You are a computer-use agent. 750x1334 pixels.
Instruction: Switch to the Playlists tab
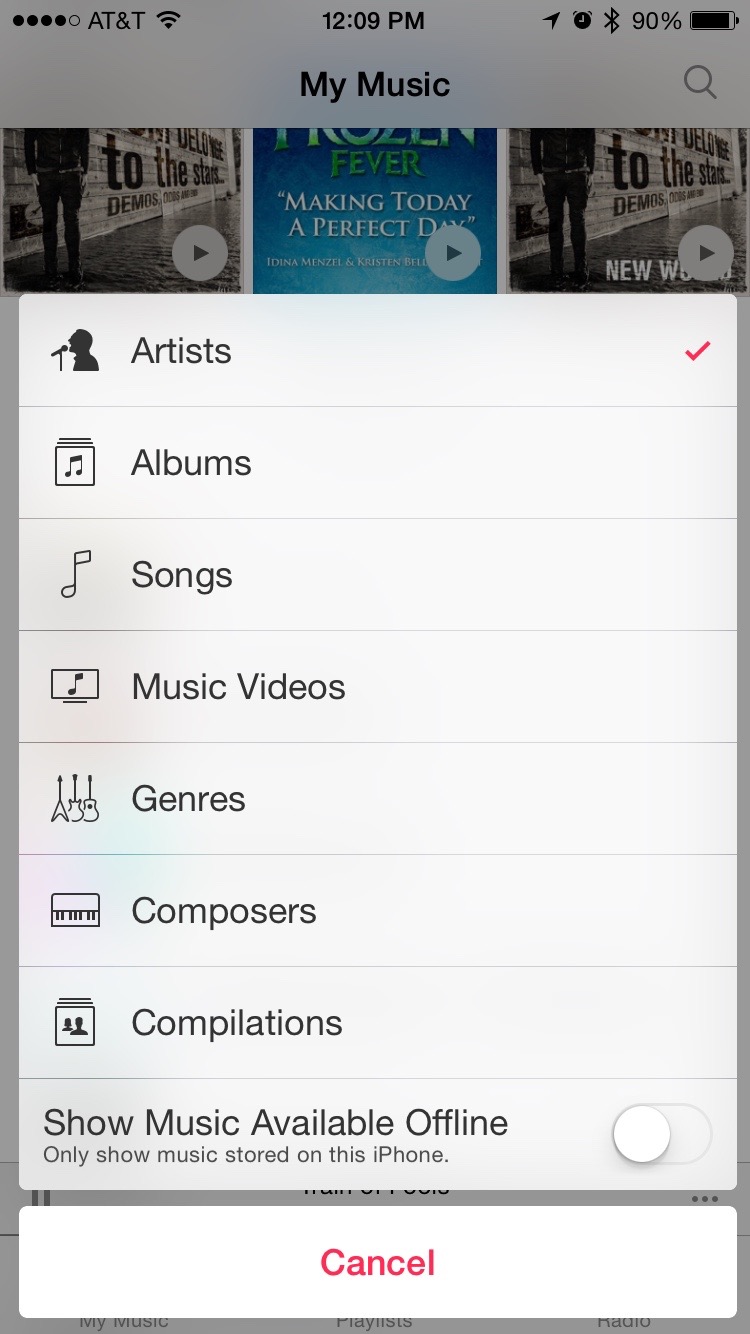(x=375, y=1318)
